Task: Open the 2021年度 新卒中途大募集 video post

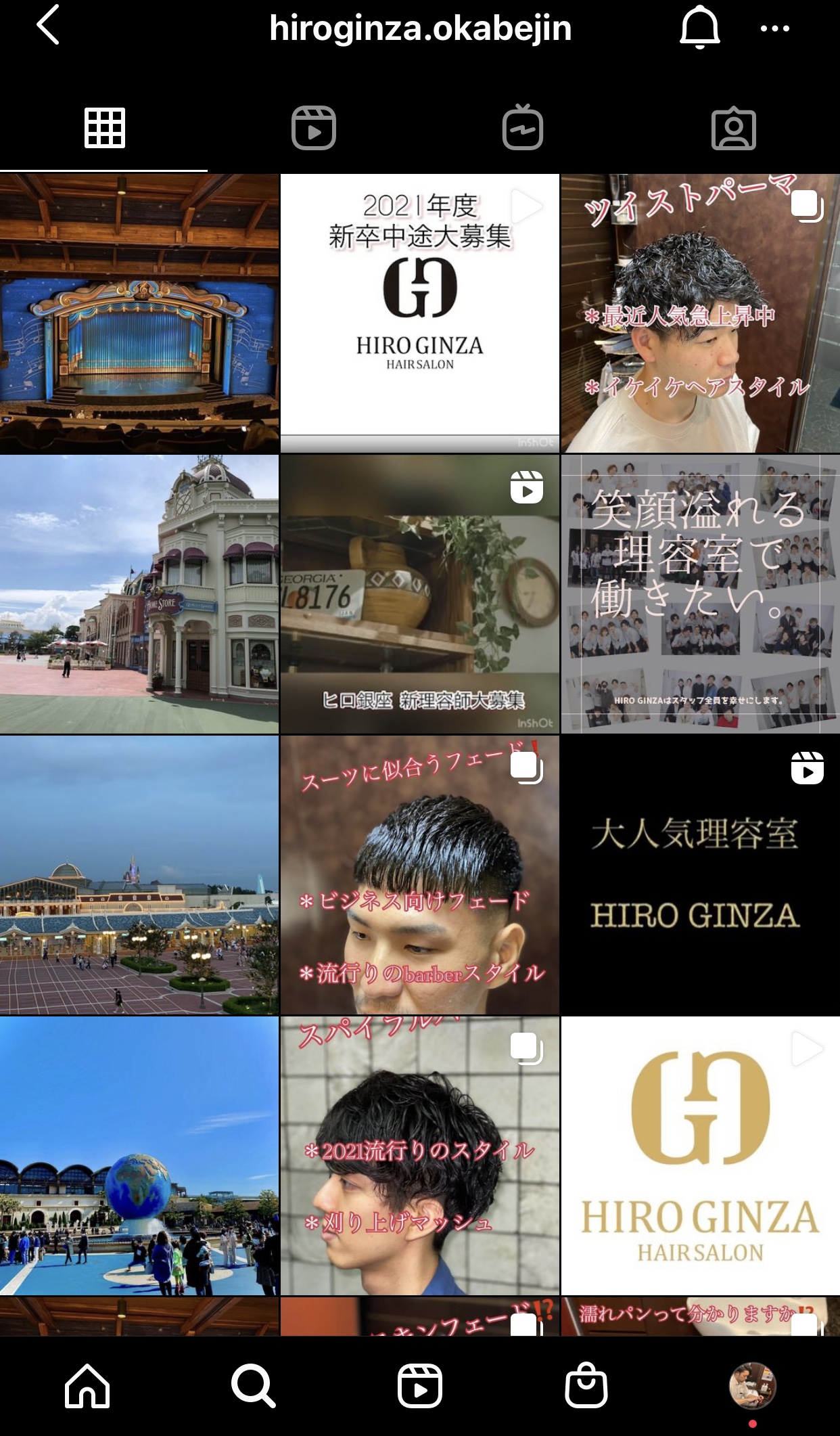Action: (420, 313)
